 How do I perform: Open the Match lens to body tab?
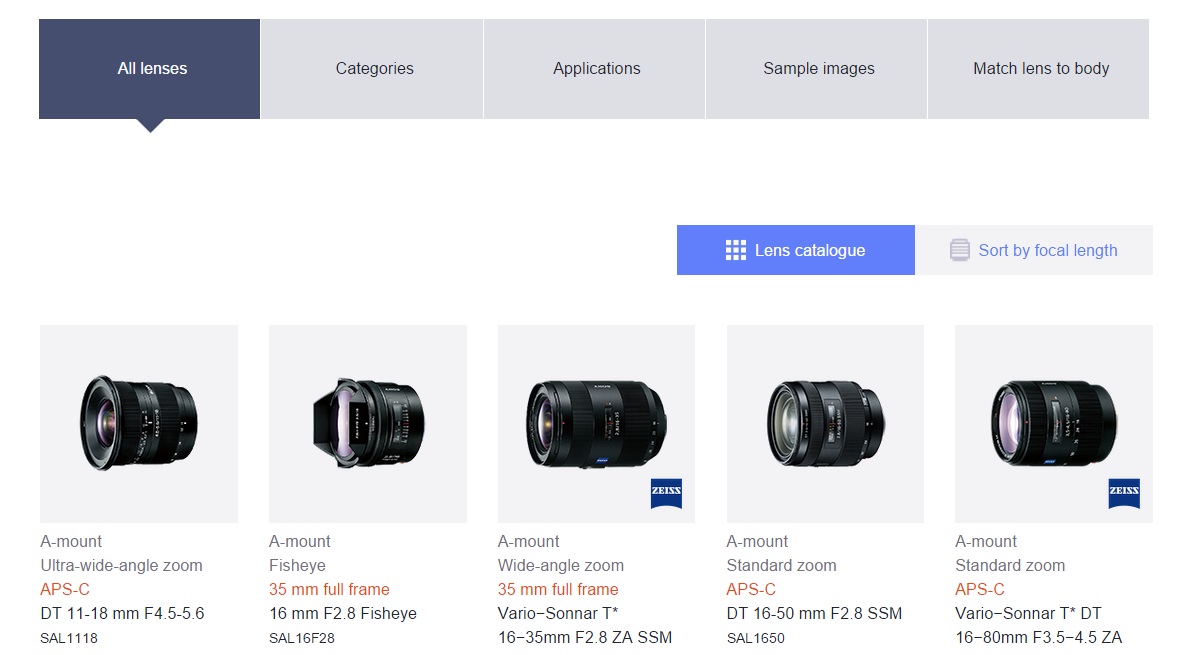click(1040, 69)
